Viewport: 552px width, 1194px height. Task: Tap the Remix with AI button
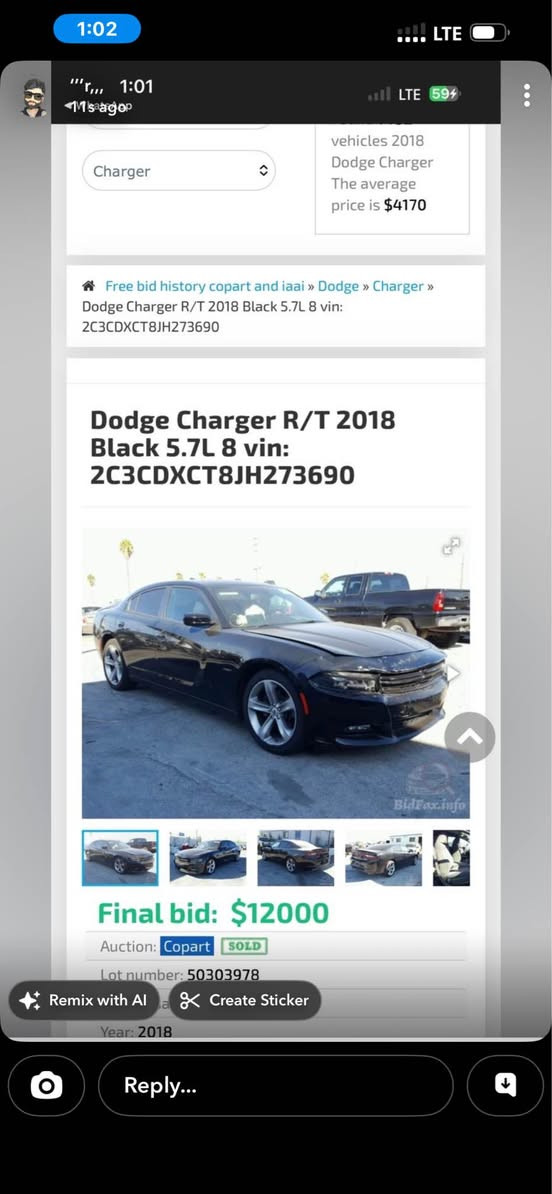click(x=84, y=1001)
